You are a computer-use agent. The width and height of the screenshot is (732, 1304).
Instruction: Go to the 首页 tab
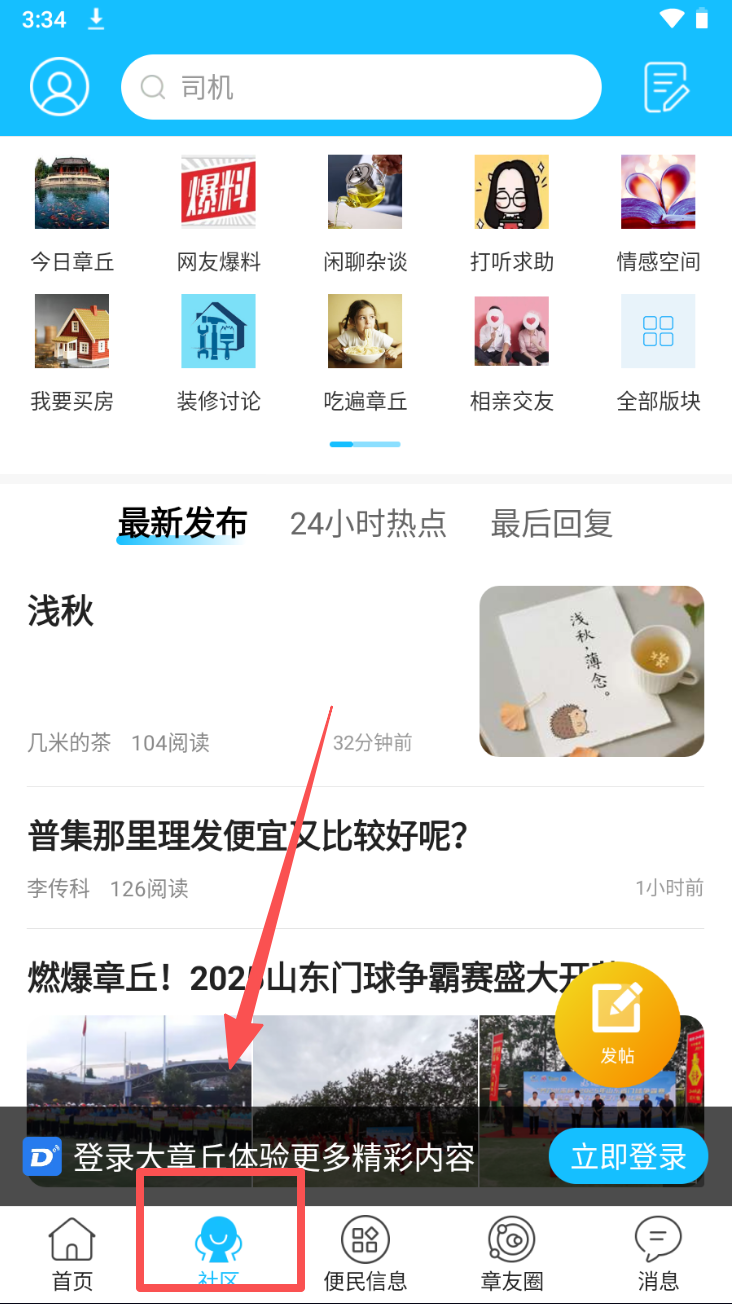click(x=72, y=1254)
